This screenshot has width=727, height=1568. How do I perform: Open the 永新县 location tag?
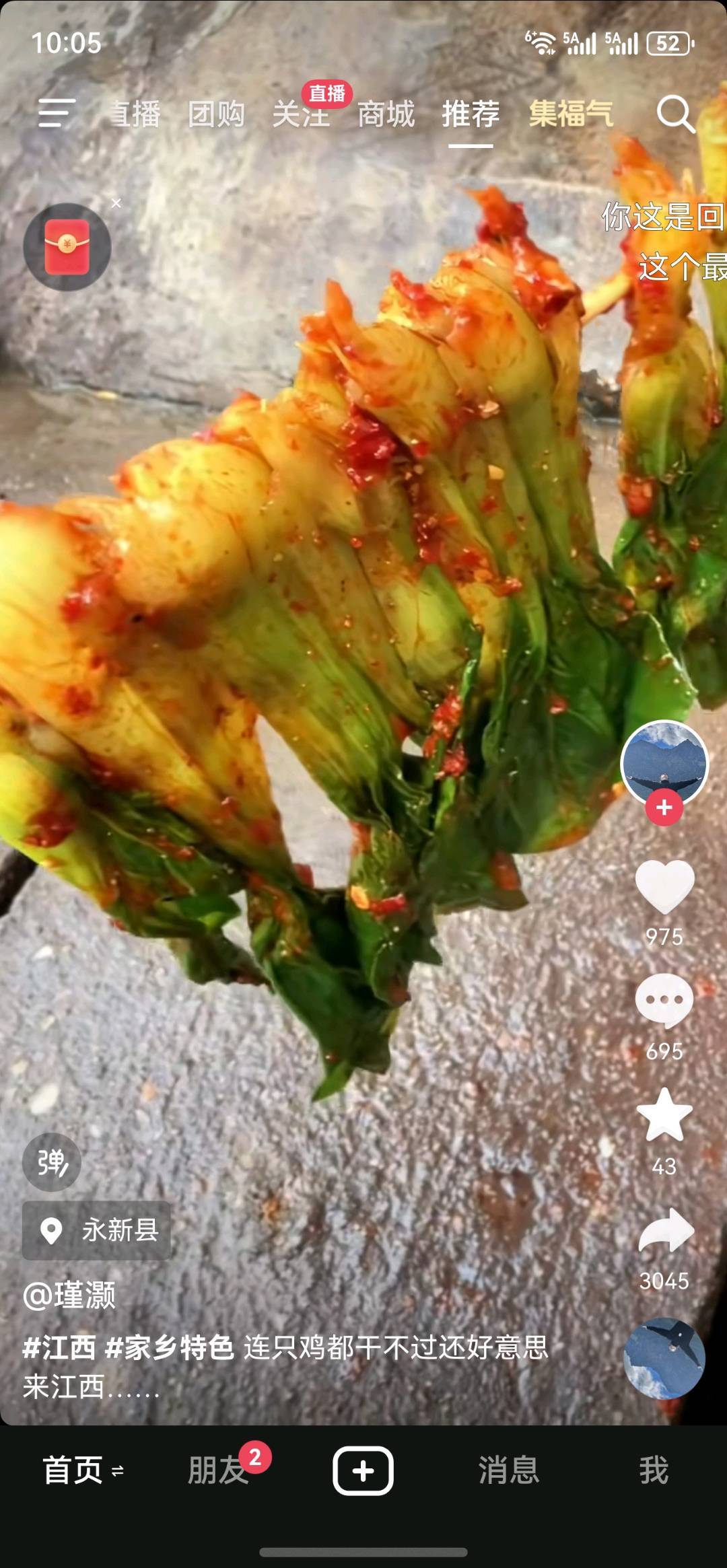(x=97, y=1230)
